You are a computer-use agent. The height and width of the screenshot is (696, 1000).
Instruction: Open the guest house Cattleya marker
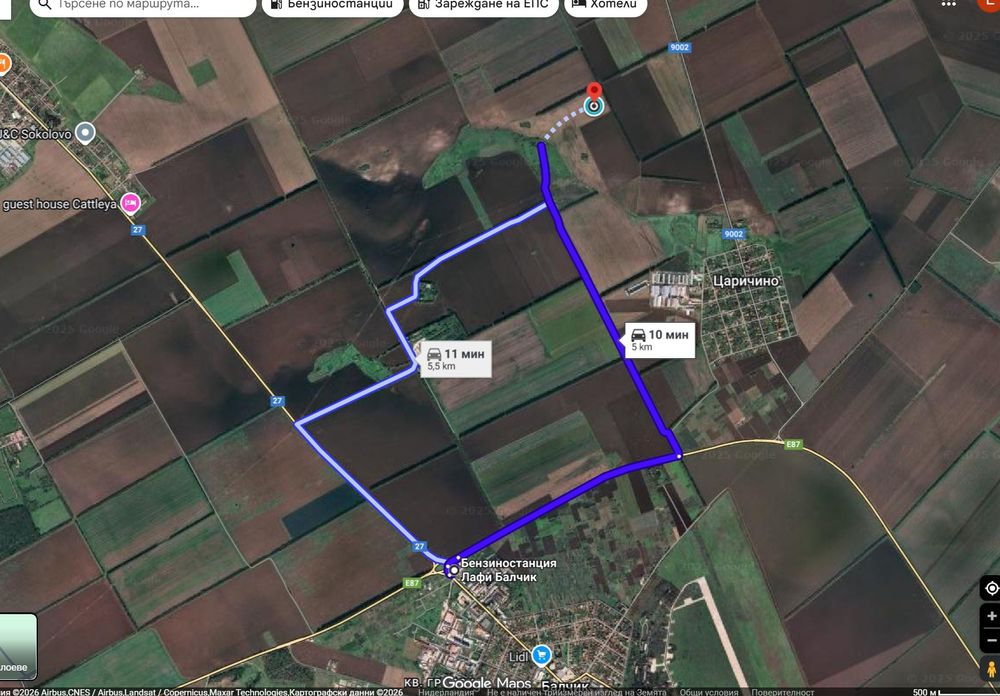click(130, 204)
